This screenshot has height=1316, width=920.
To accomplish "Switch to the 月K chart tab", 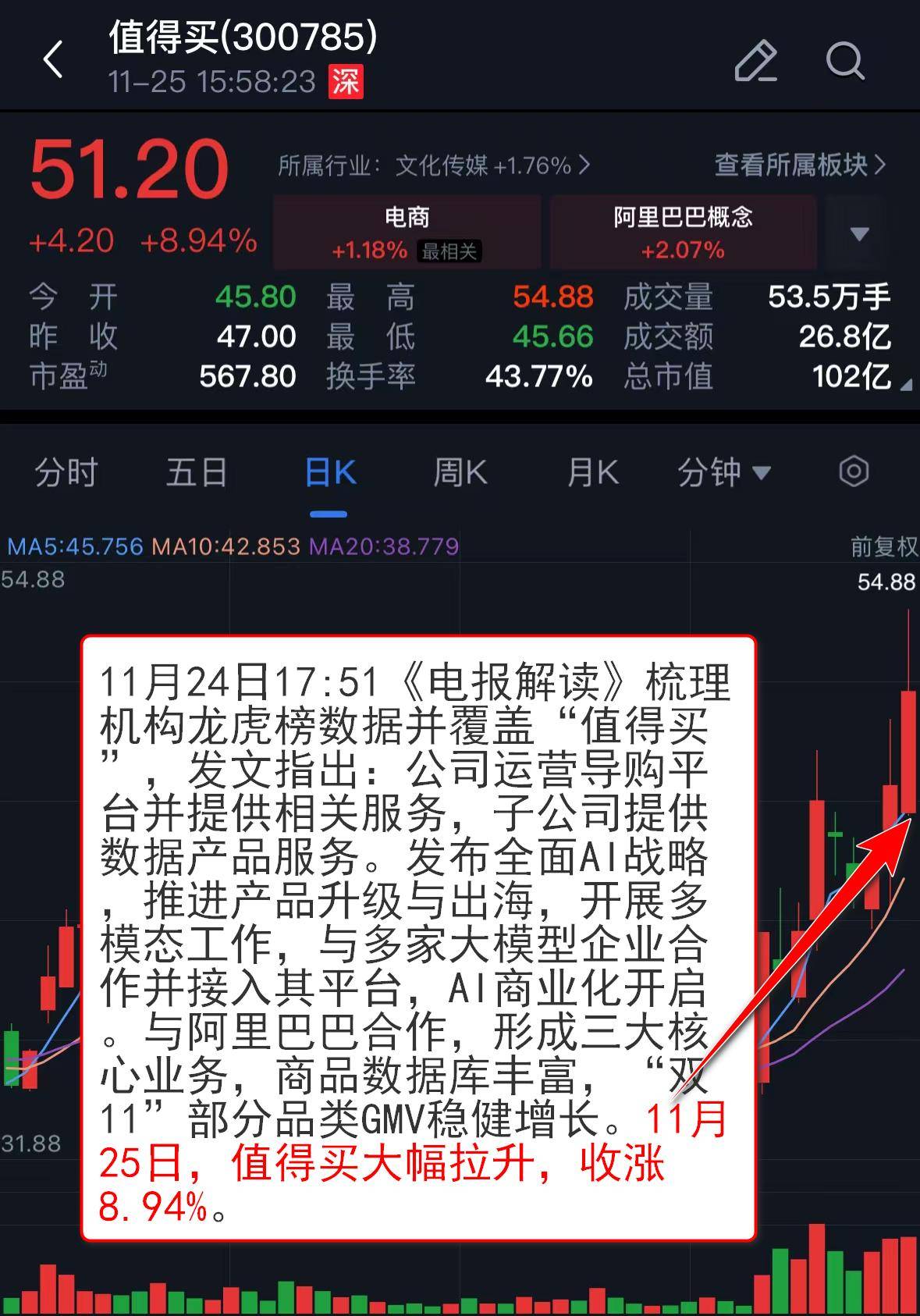I will tap(593, 473).
